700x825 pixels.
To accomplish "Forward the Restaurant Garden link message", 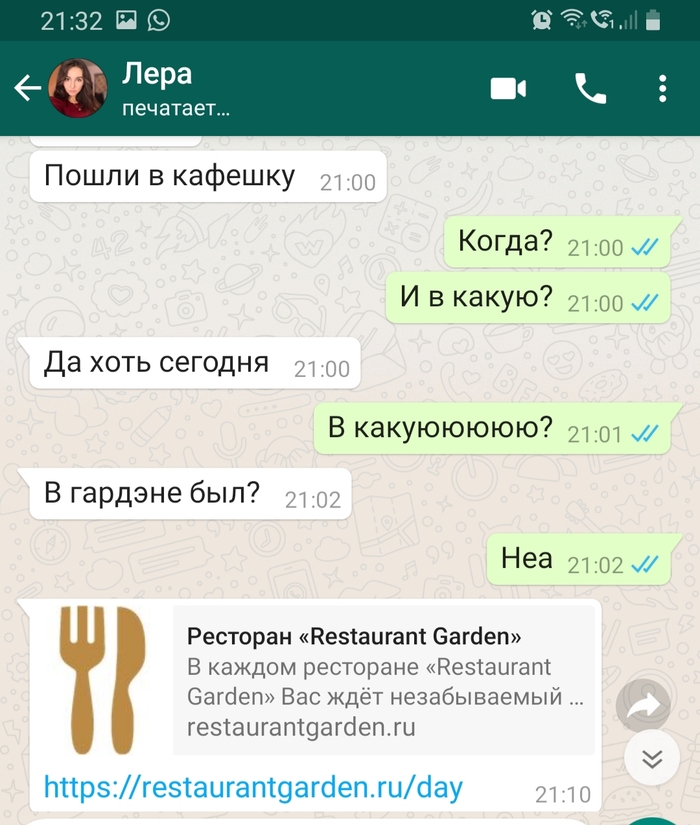I will [643, 707].
